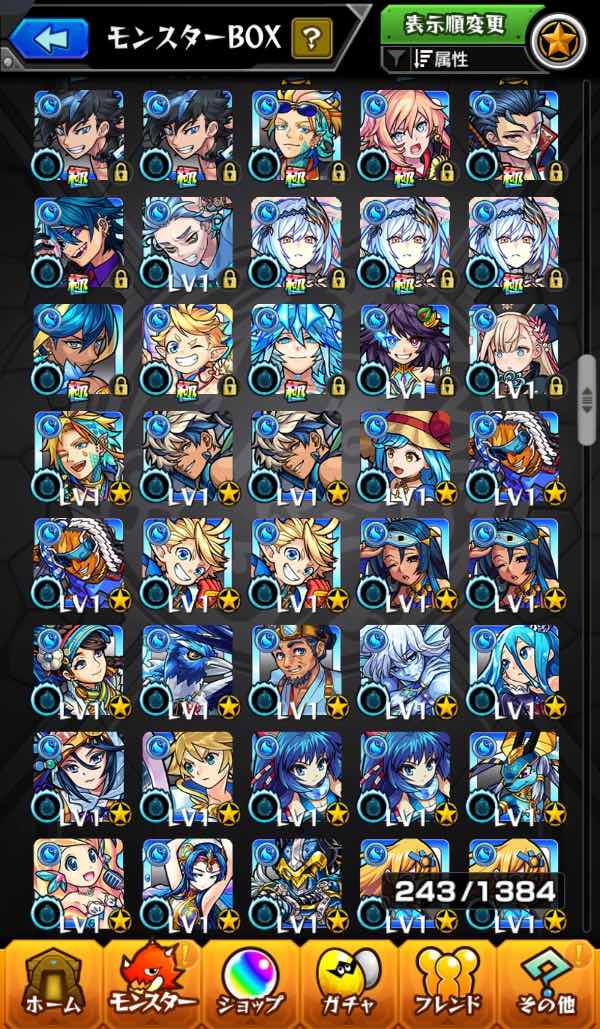Open the フレンド tab
The width and height of the screenshot is (600, 1029).
(x=449, y=983)
